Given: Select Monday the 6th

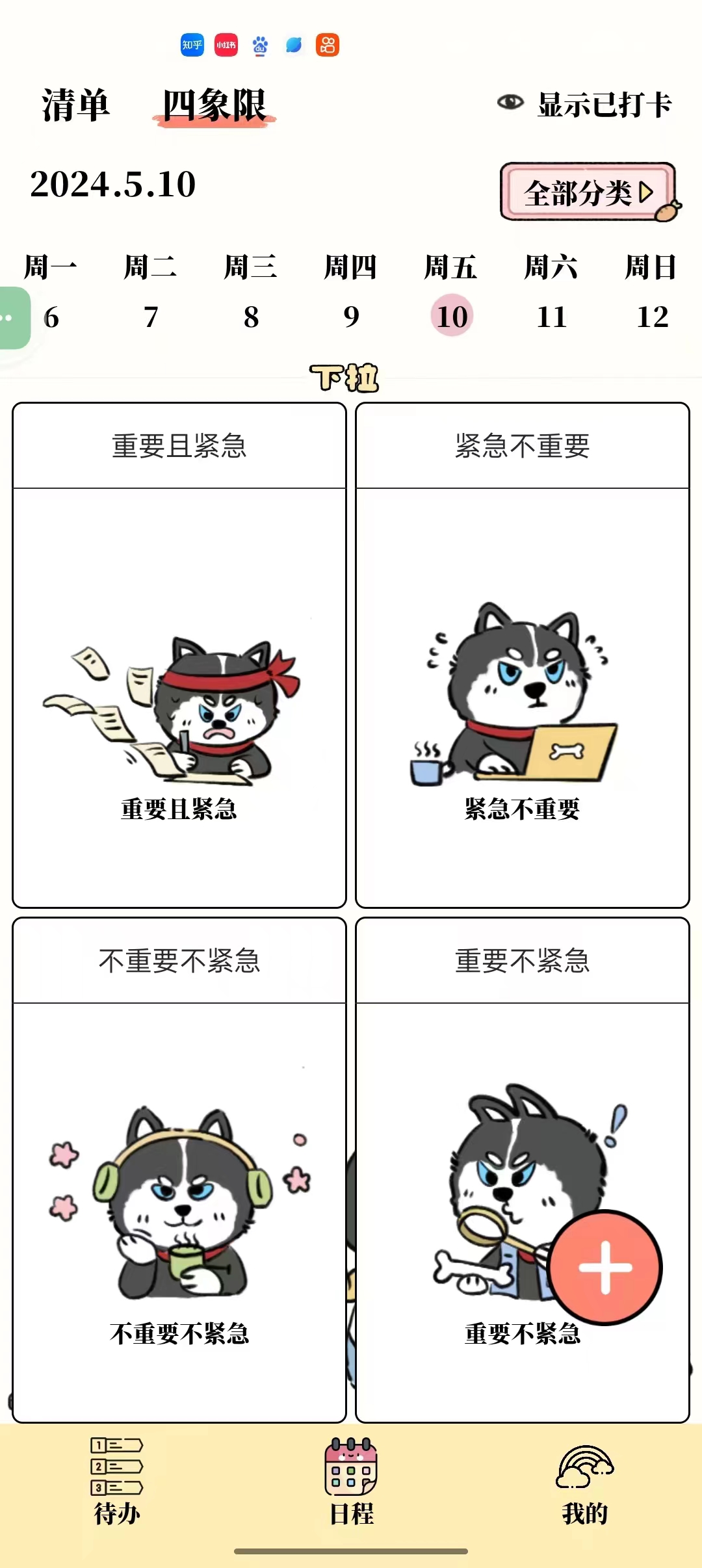Looking at the screenshot, I should tap(51, 317).
